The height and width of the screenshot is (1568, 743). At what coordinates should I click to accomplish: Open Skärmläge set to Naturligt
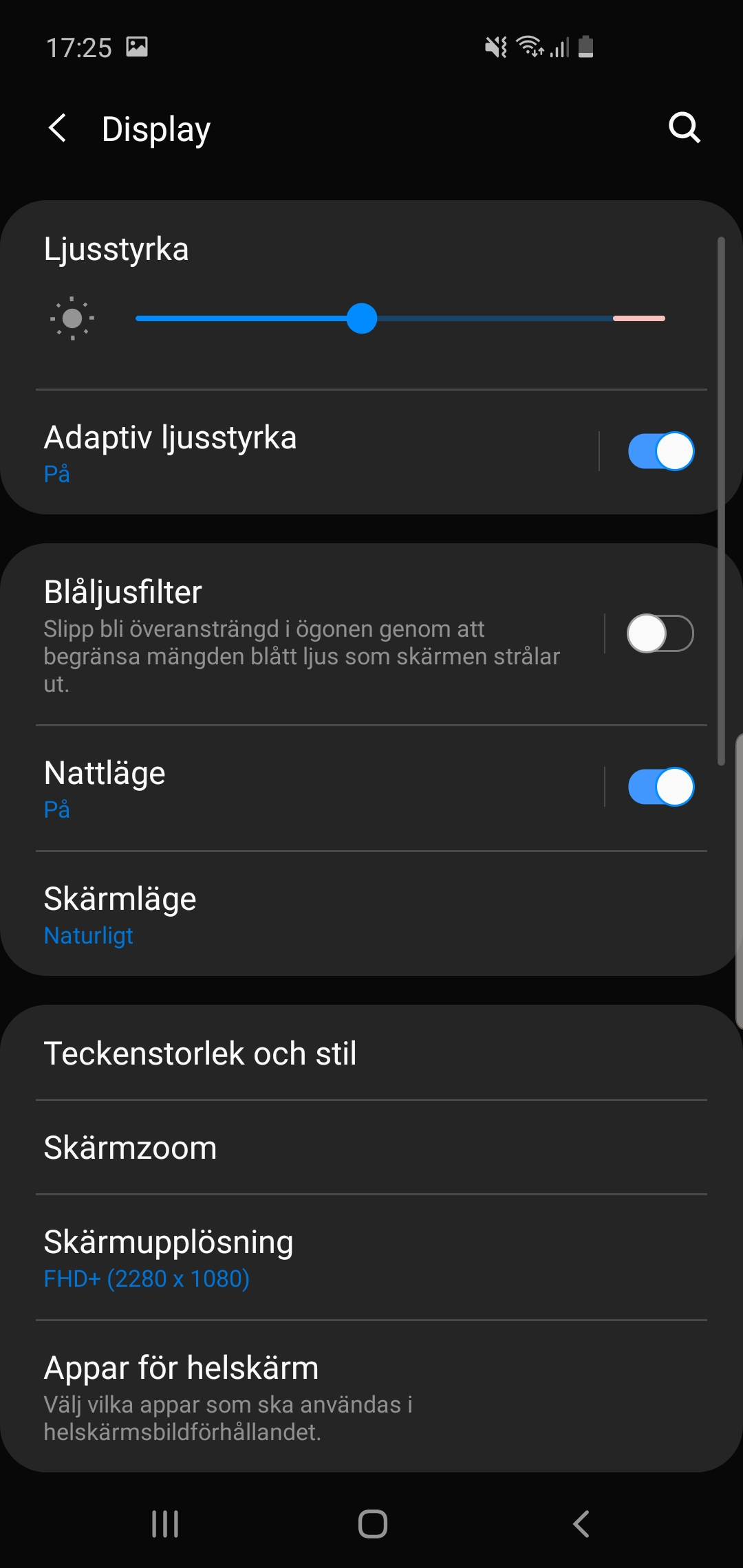click(x=275, y=914)
